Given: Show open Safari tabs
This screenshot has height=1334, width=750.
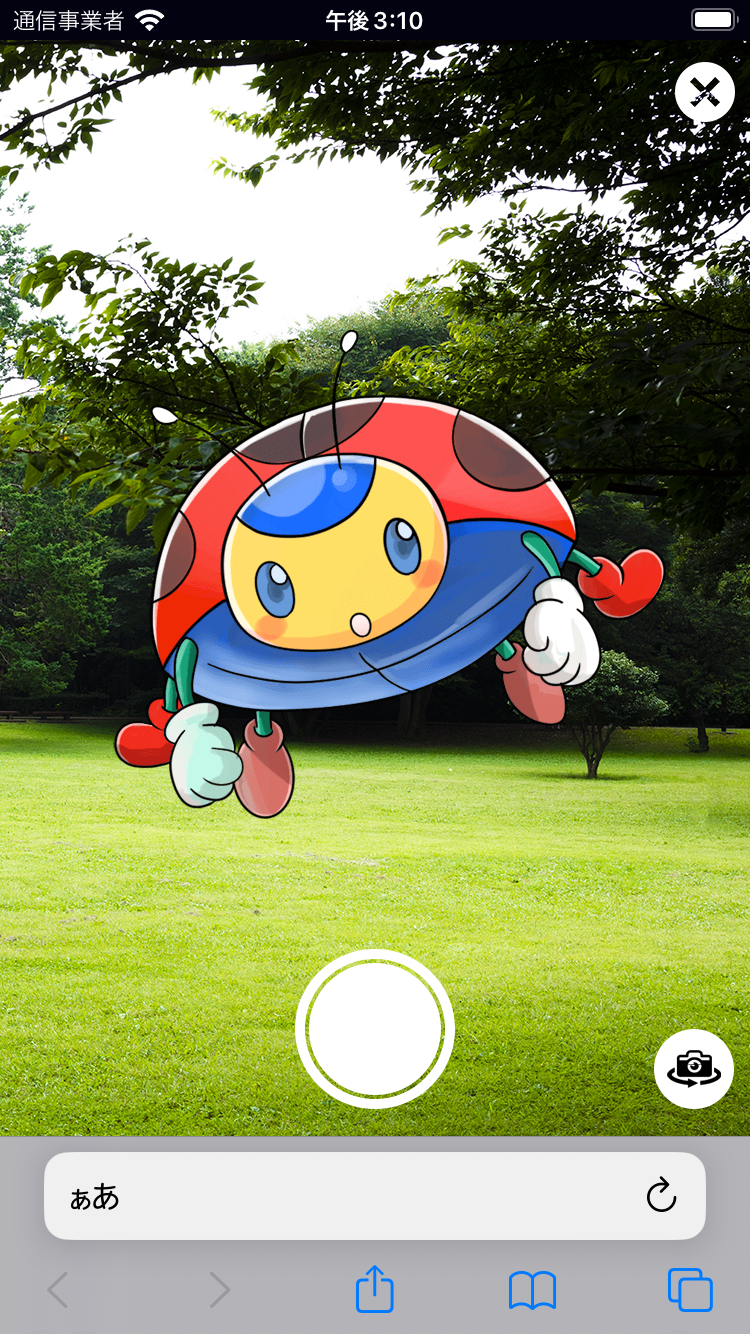Looking at the screenshot, I should coord(689,1290).
